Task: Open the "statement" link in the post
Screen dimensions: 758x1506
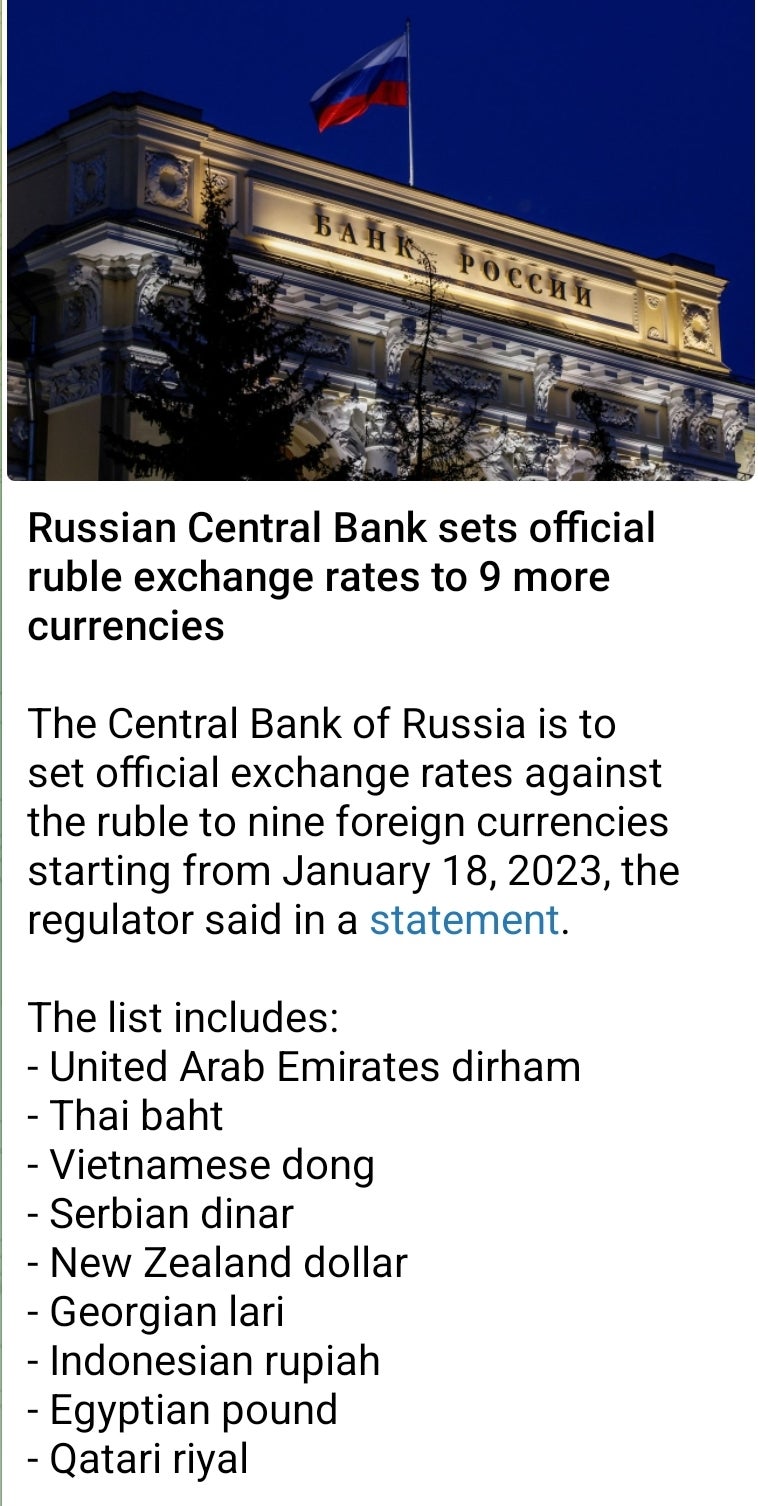Action: pos(463,920)
